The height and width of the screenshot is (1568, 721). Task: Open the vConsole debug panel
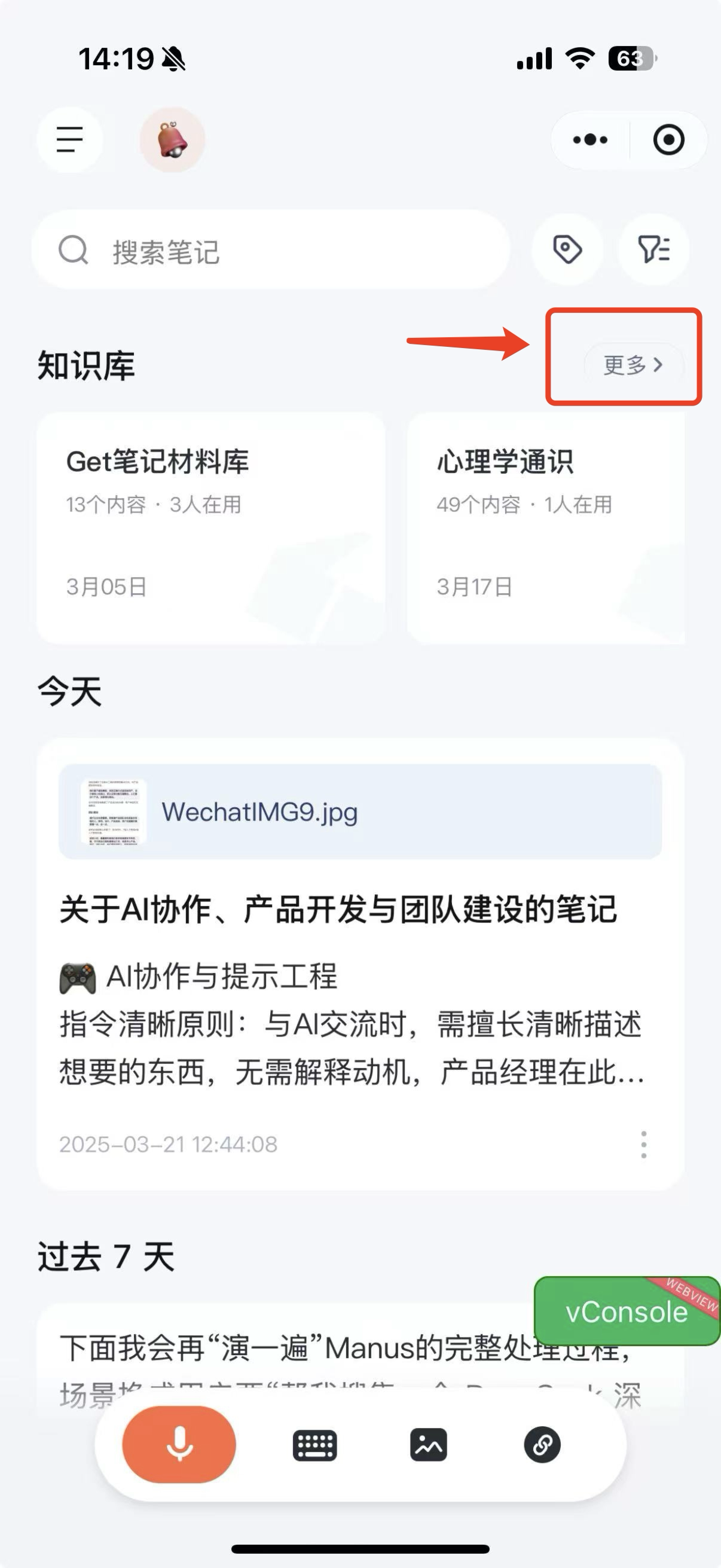coord(626,1311)
